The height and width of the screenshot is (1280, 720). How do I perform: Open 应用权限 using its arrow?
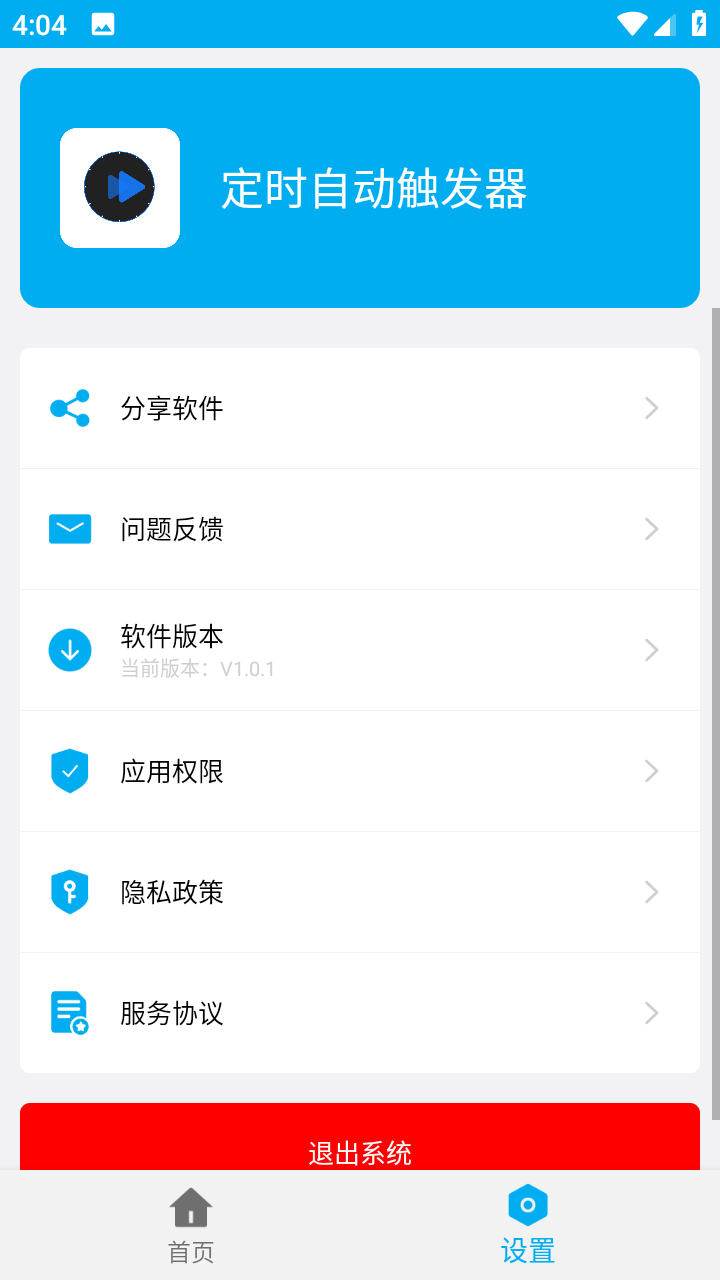(651, 771)
